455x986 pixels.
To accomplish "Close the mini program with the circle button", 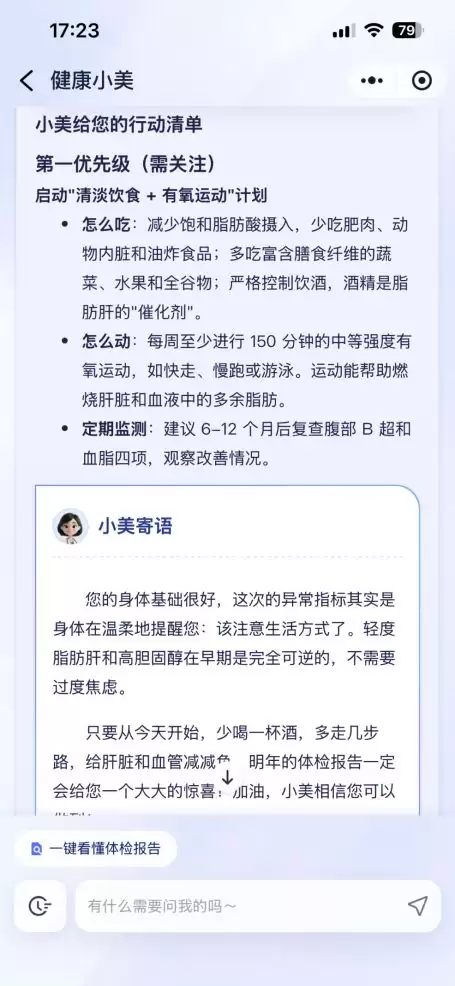I will [421, 81].
